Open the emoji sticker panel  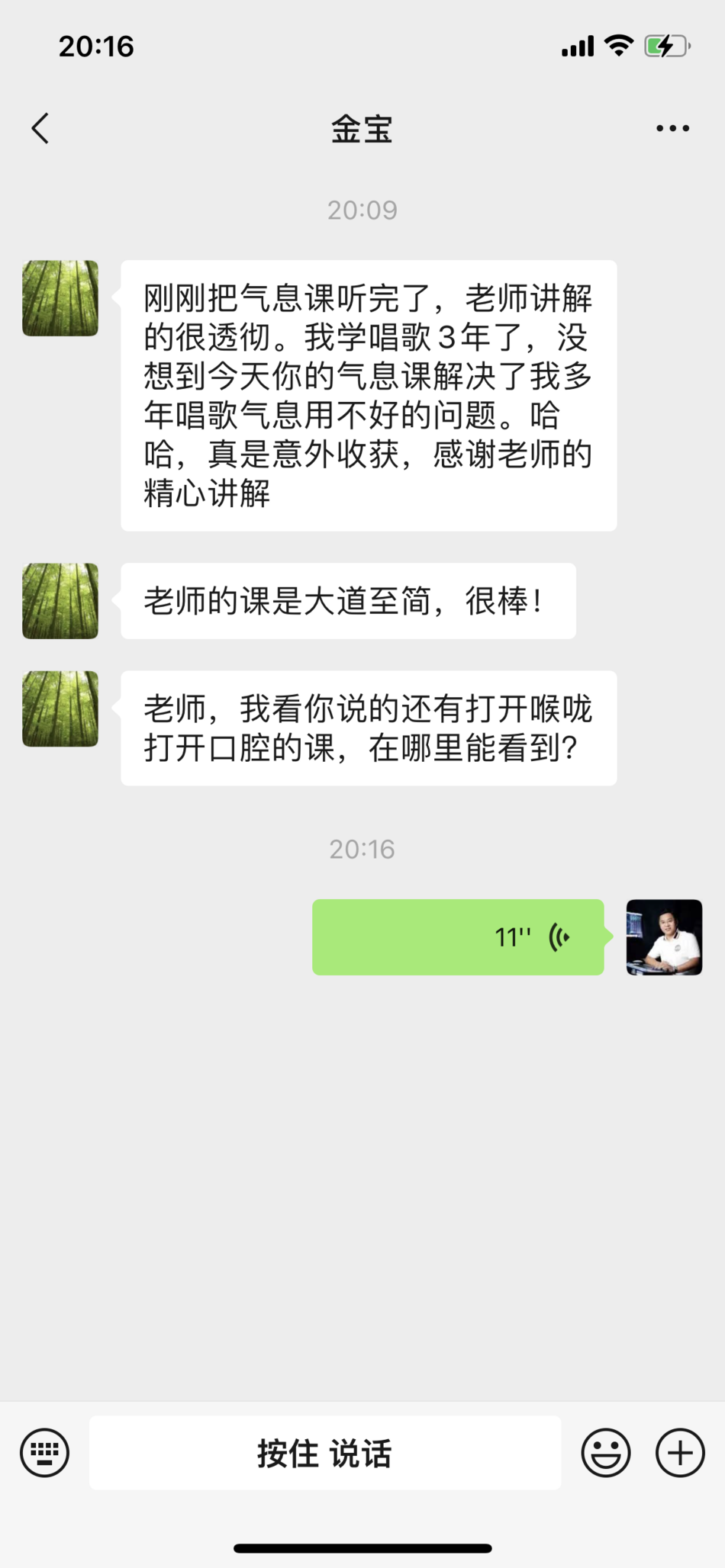click(606, 1453)
